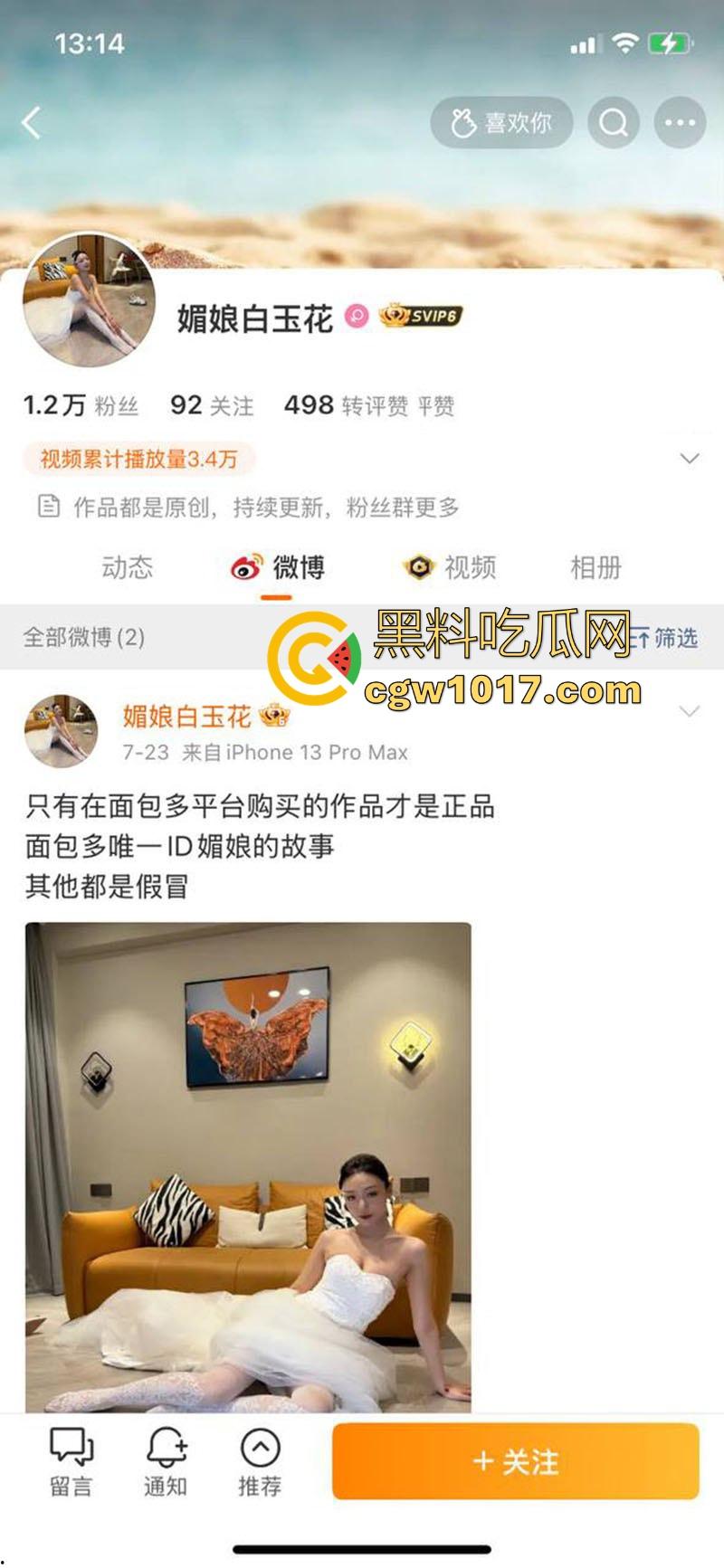
Task: Tap 留言 to leave a message
Action: 71,1461
